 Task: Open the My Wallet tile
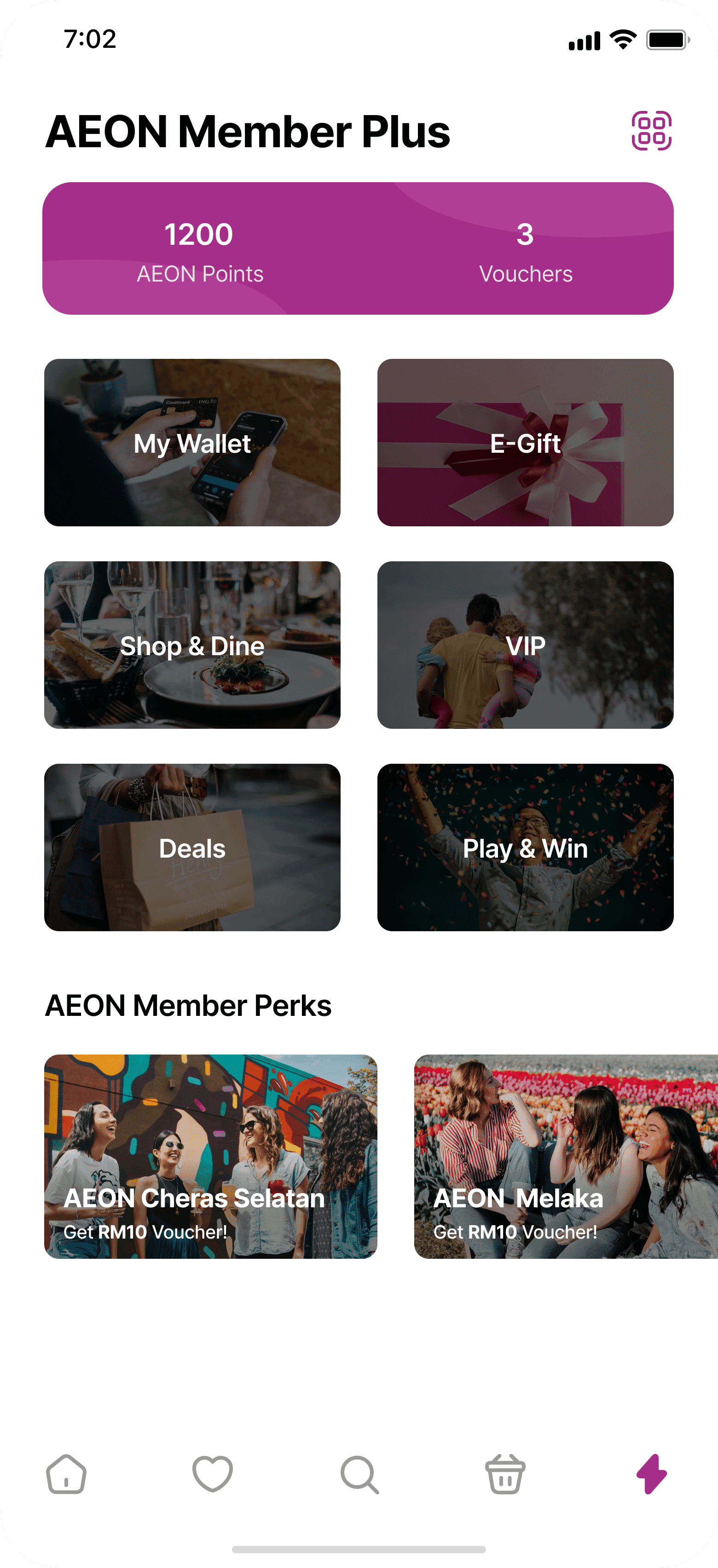click(192, 443)
